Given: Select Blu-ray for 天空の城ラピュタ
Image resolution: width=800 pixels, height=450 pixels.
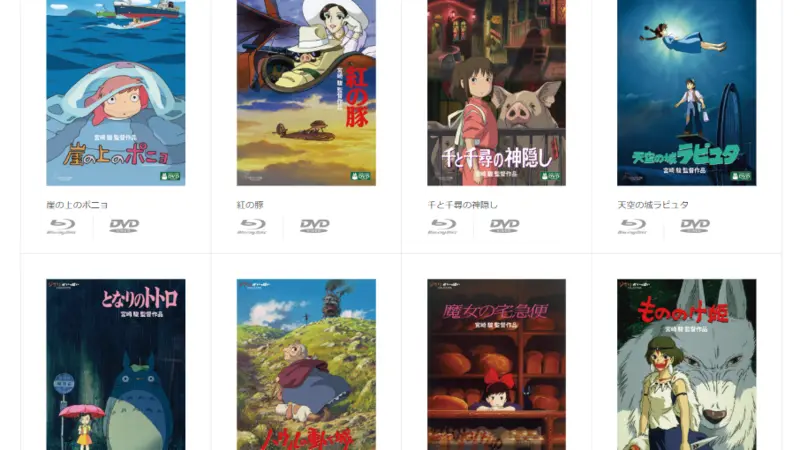Looking at the screenshot, I should [x=633, y=226].
